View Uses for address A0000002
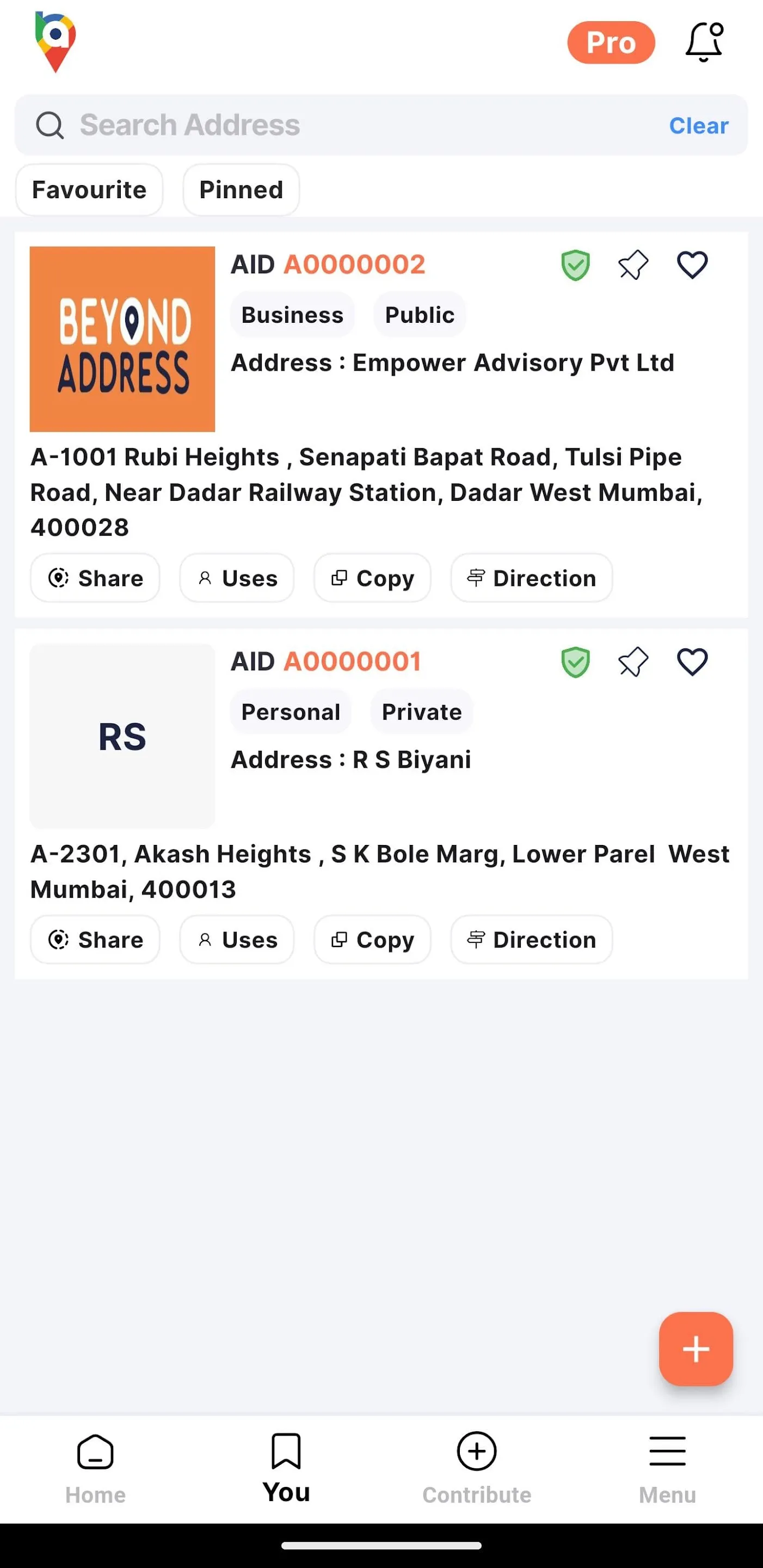Viewport: 763px width, 1568px height. [237, 578]
